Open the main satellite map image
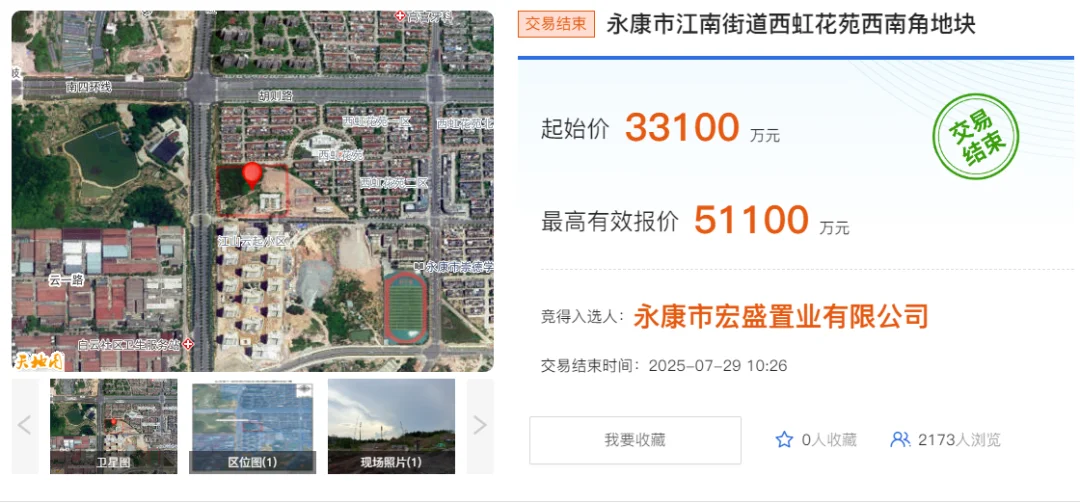 (252, 190)
